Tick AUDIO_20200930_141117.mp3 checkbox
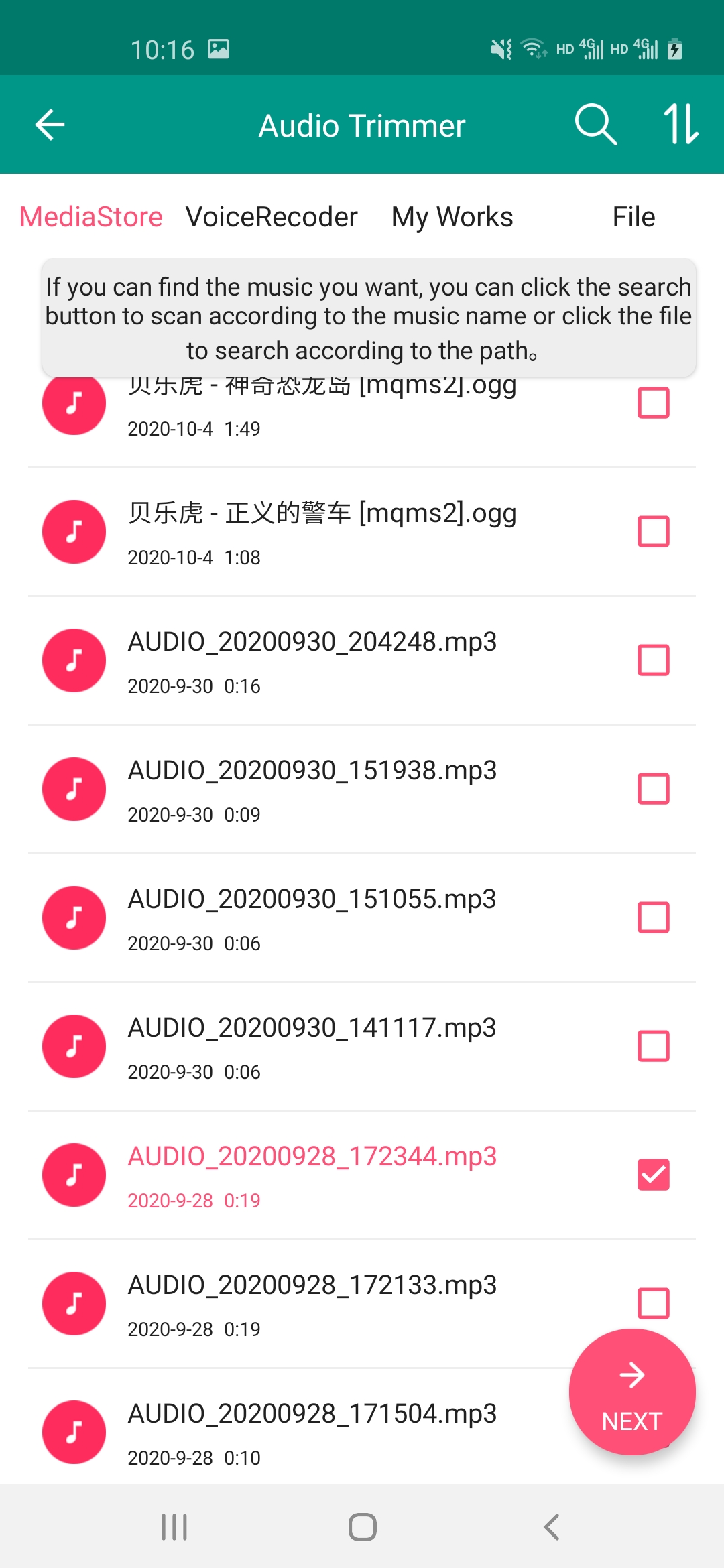This screenshot has height=1568, width=724. click(654, 1046)
